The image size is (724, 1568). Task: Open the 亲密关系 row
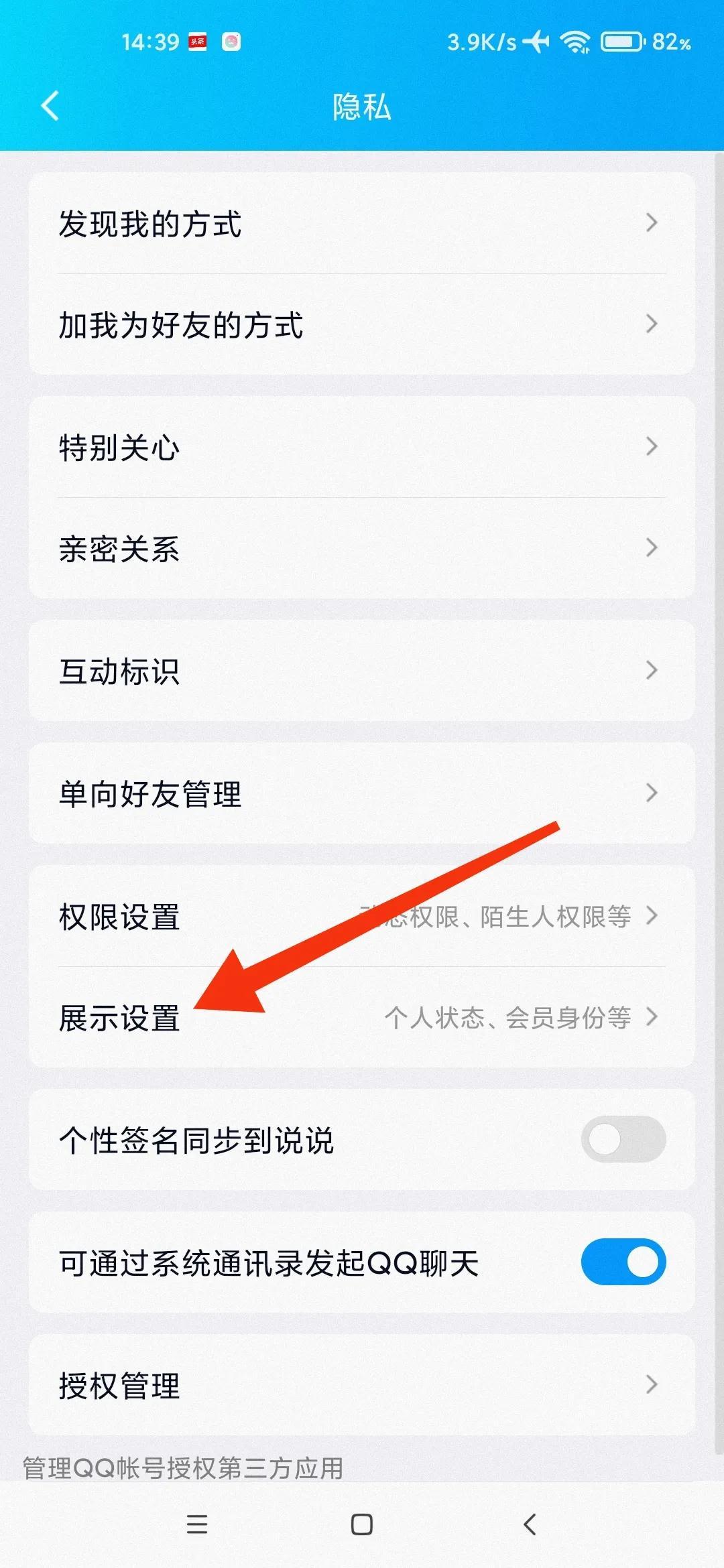tap(361, 548)
